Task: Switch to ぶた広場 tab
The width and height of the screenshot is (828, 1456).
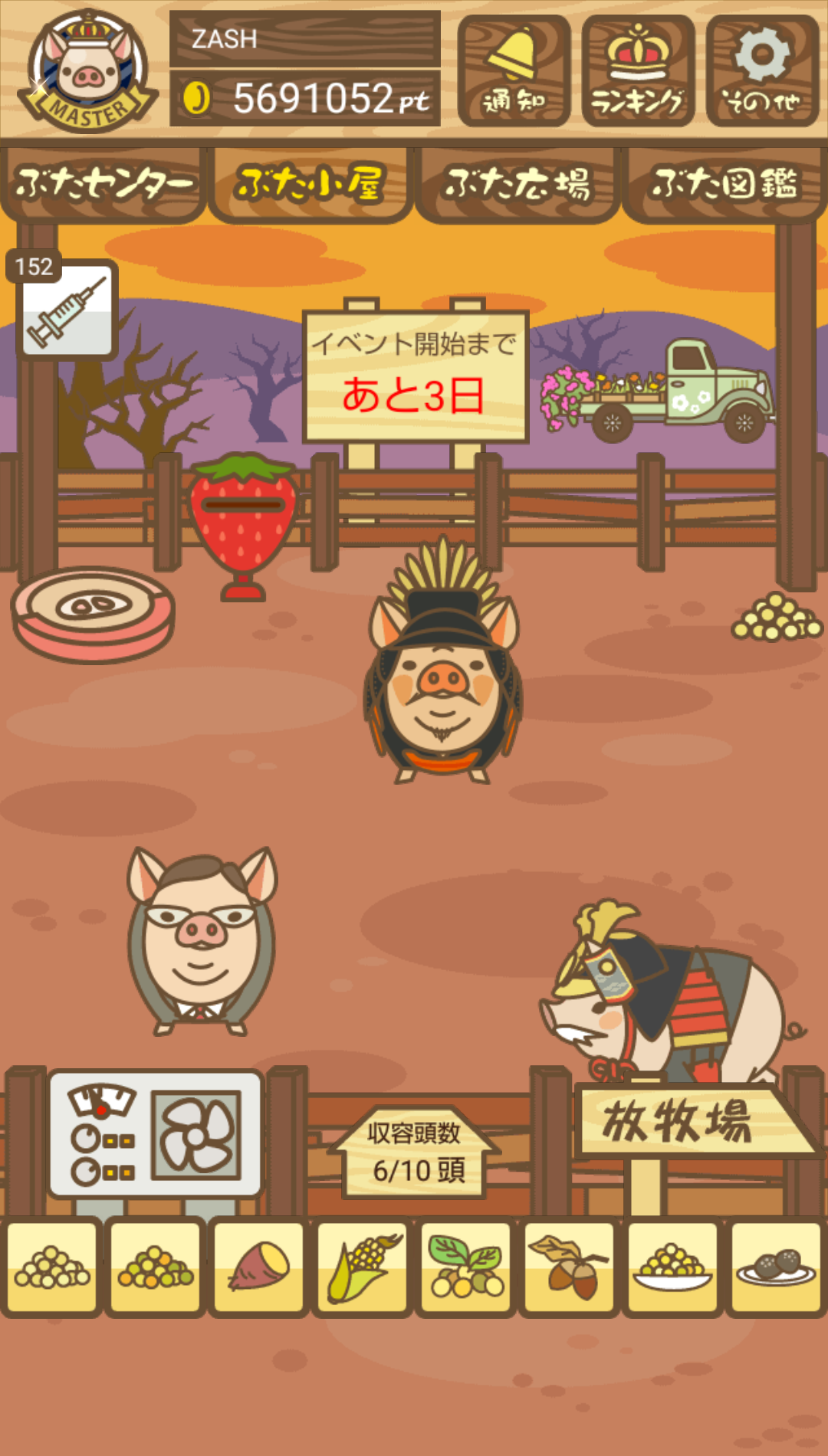Action: (x=517, y=184)
